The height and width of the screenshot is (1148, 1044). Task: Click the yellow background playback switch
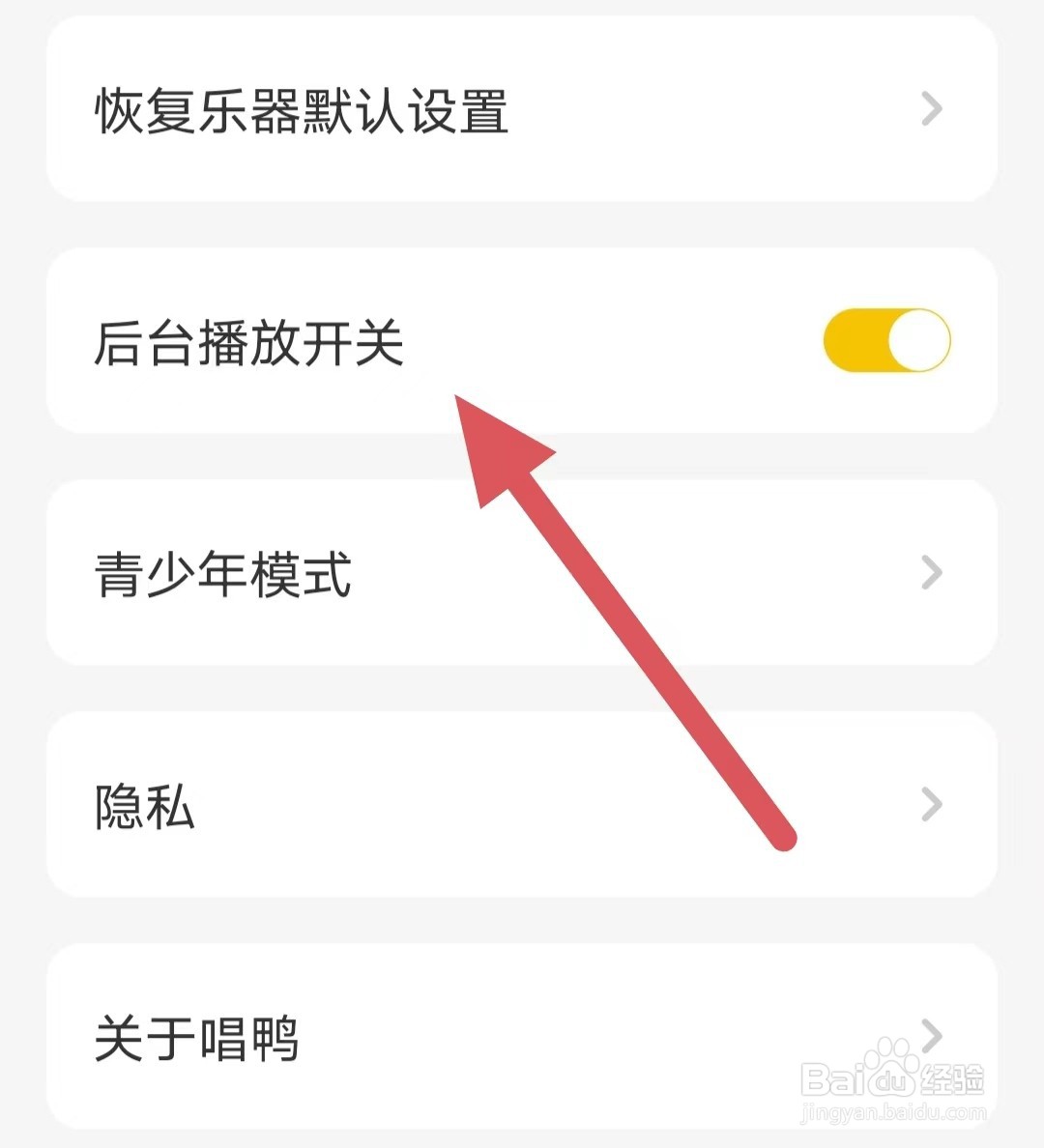click(x=884, y=338)
